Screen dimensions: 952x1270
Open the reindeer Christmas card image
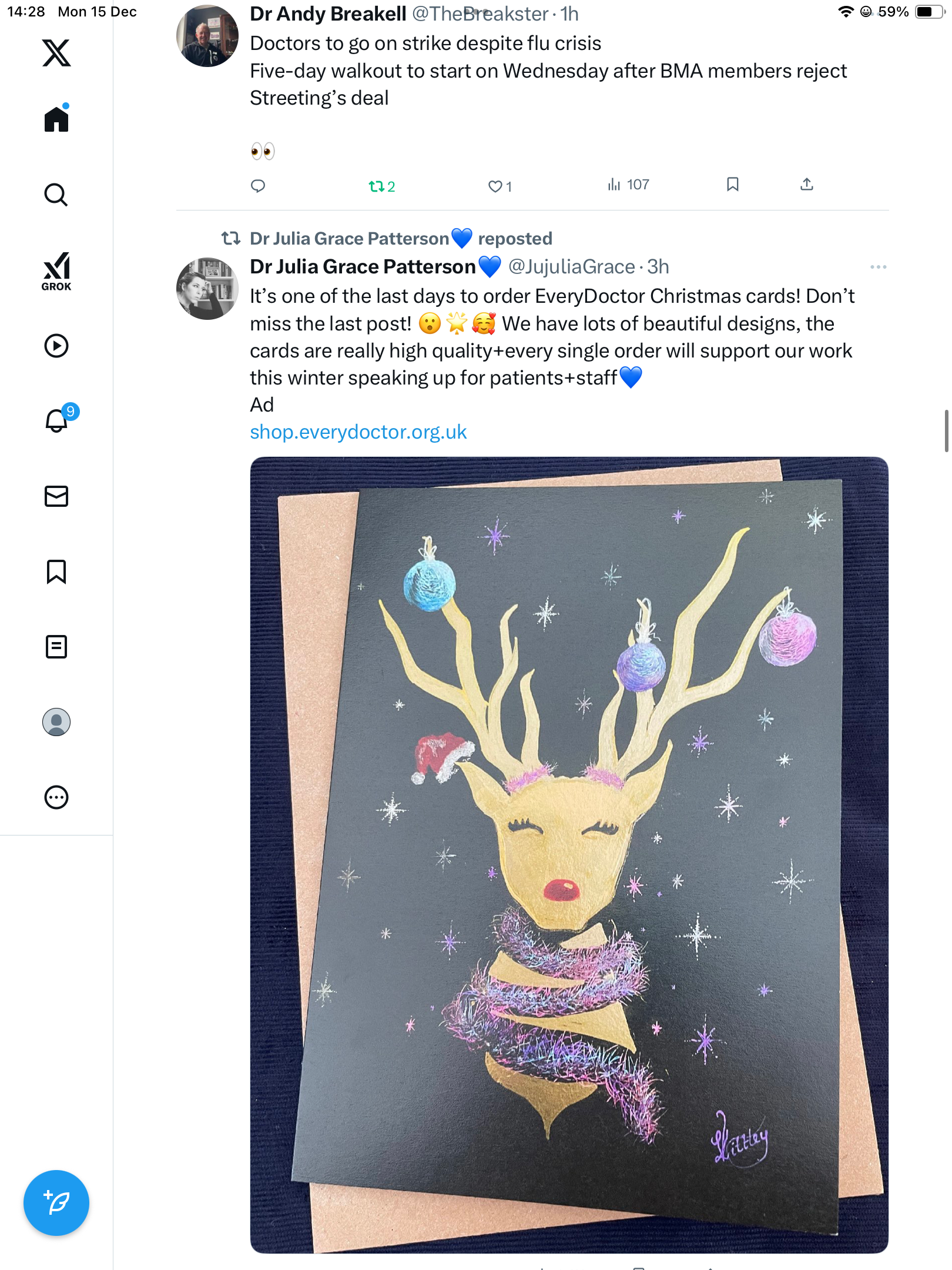pyautogui.click(x=569, y=854)
